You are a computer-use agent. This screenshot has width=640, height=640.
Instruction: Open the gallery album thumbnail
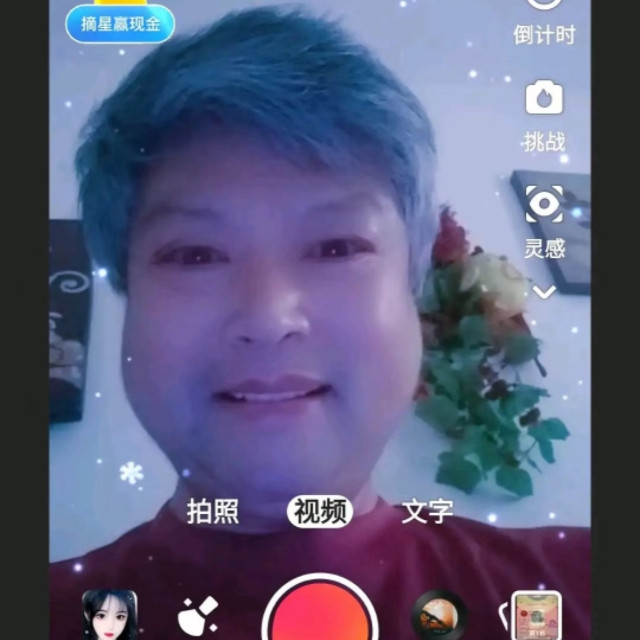(534, 616)
